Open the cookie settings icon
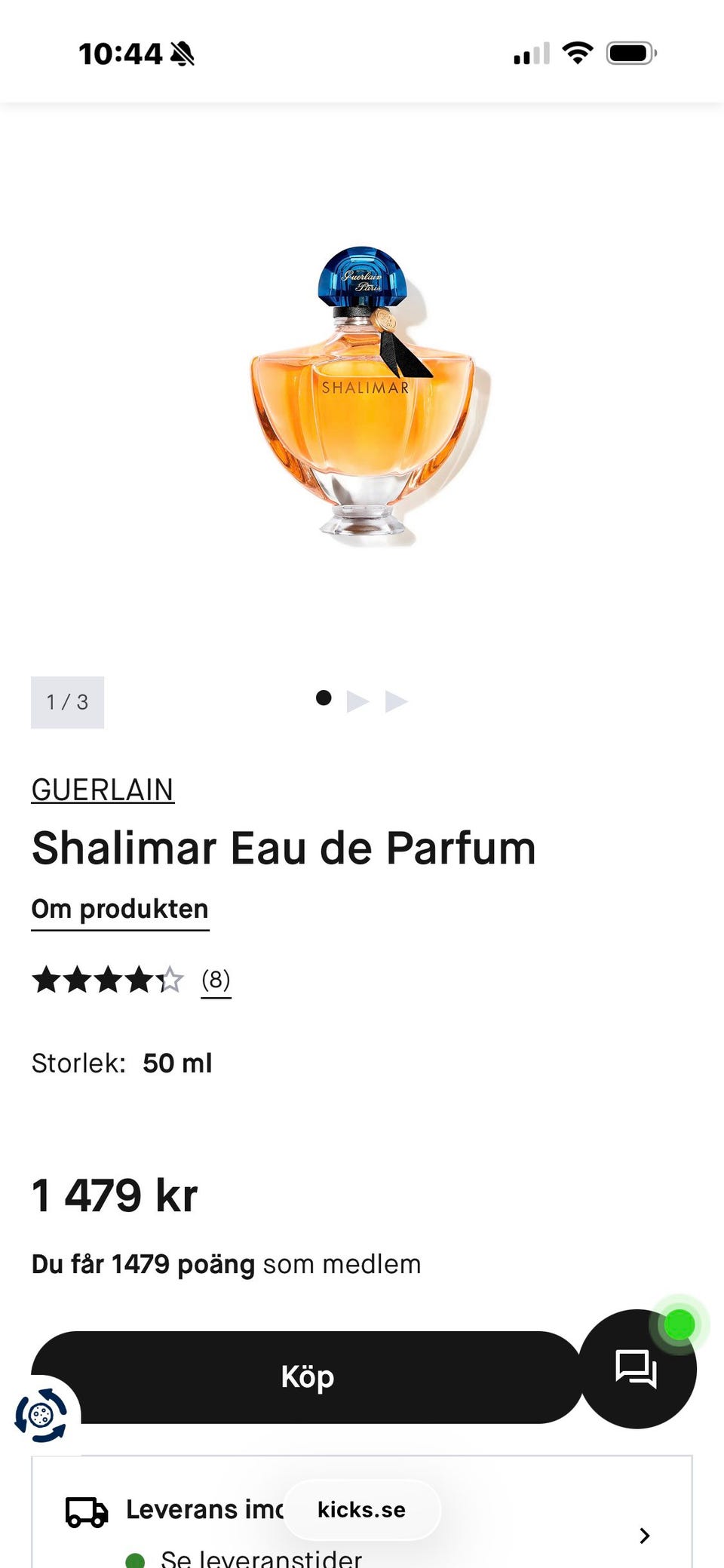The height and width of the screenshot is (1568, 724). [x=41, y=1415]
